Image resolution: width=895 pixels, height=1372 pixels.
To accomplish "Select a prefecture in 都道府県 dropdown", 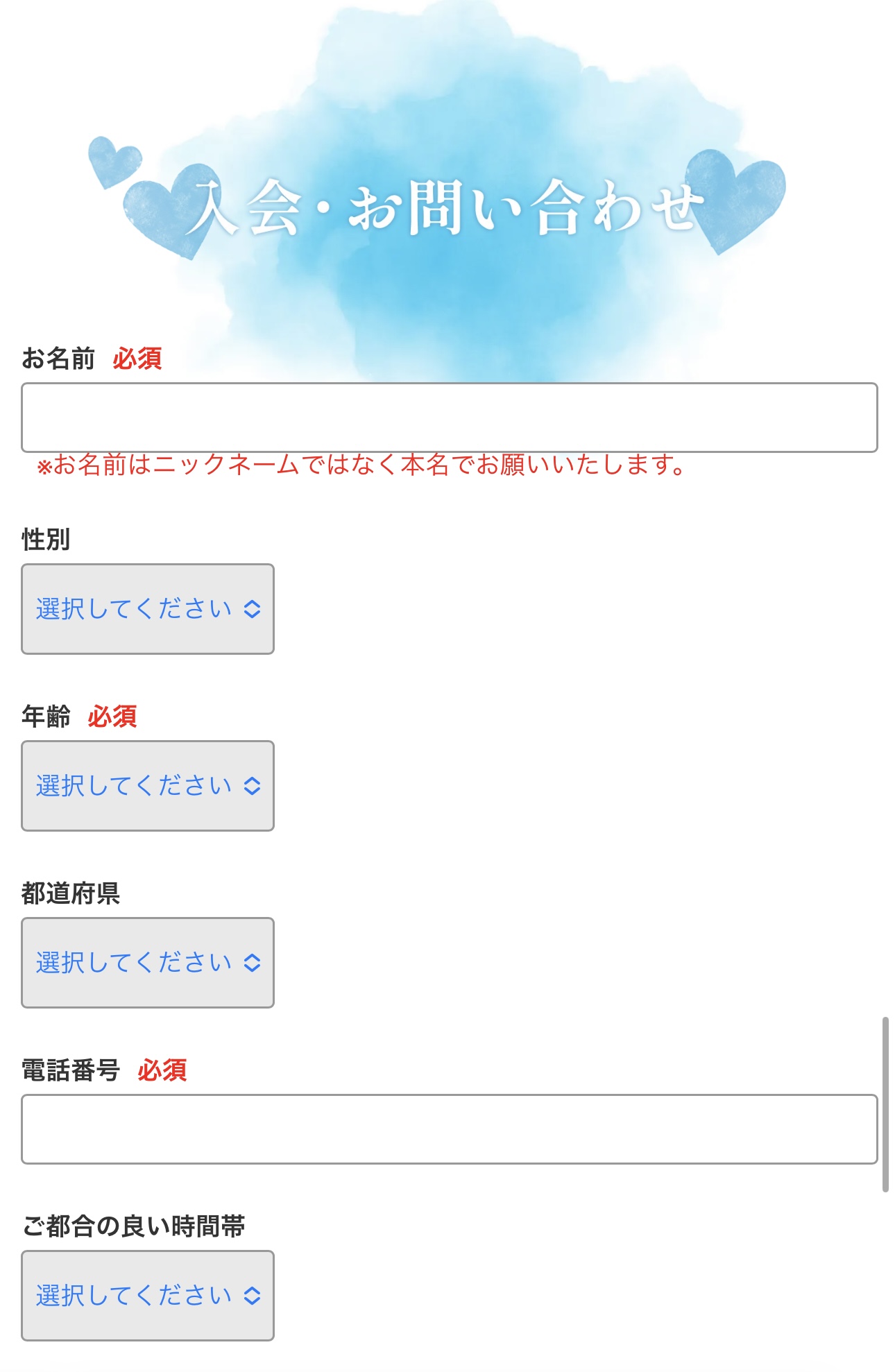I will pyautogui.click(x=148, y=963).
